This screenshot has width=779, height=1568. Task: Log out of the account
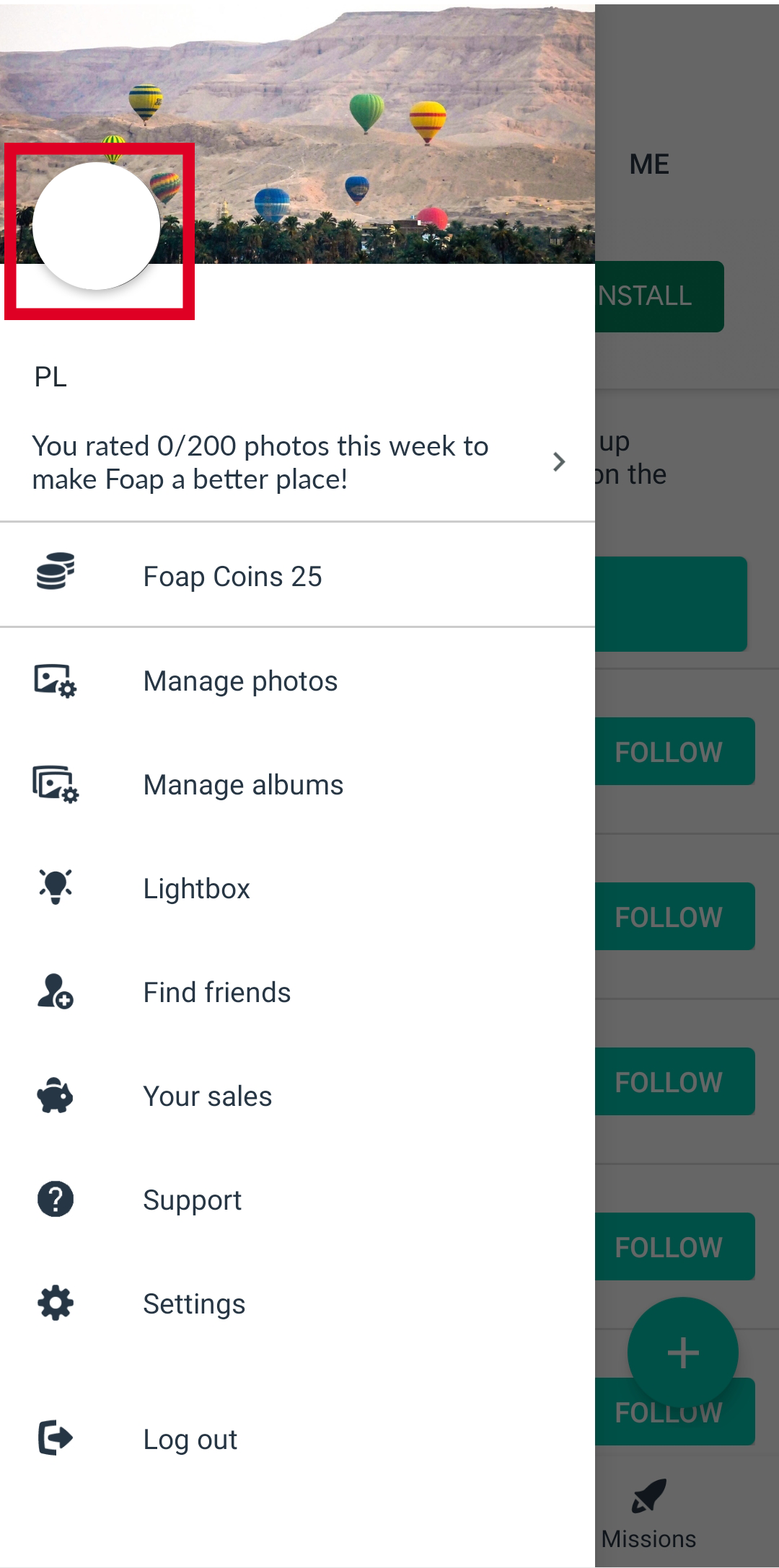pos(297,1439)
